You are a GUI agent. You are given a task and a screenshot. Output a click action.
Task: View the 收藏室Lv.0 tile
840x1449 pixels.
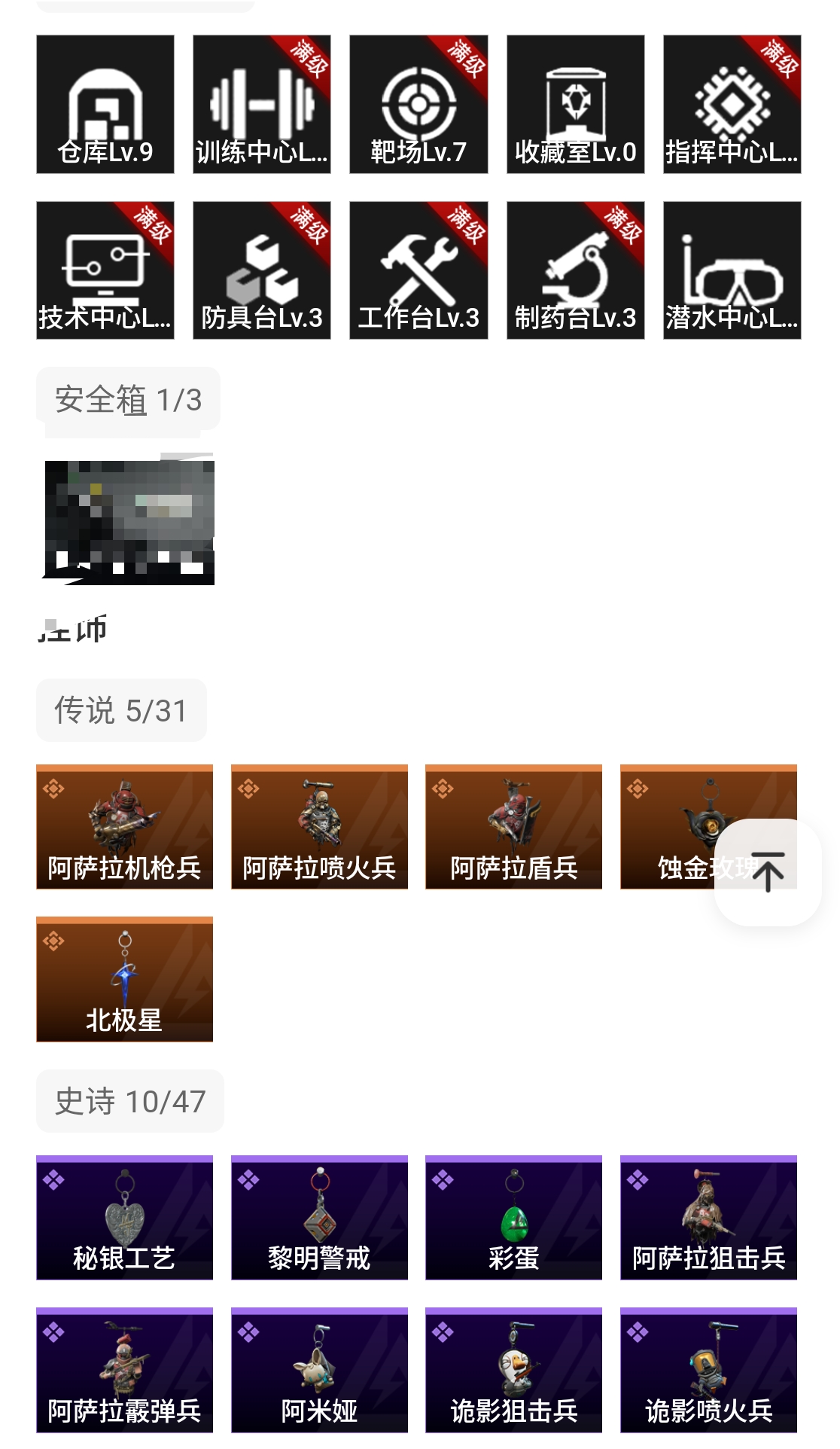point(576,105)
